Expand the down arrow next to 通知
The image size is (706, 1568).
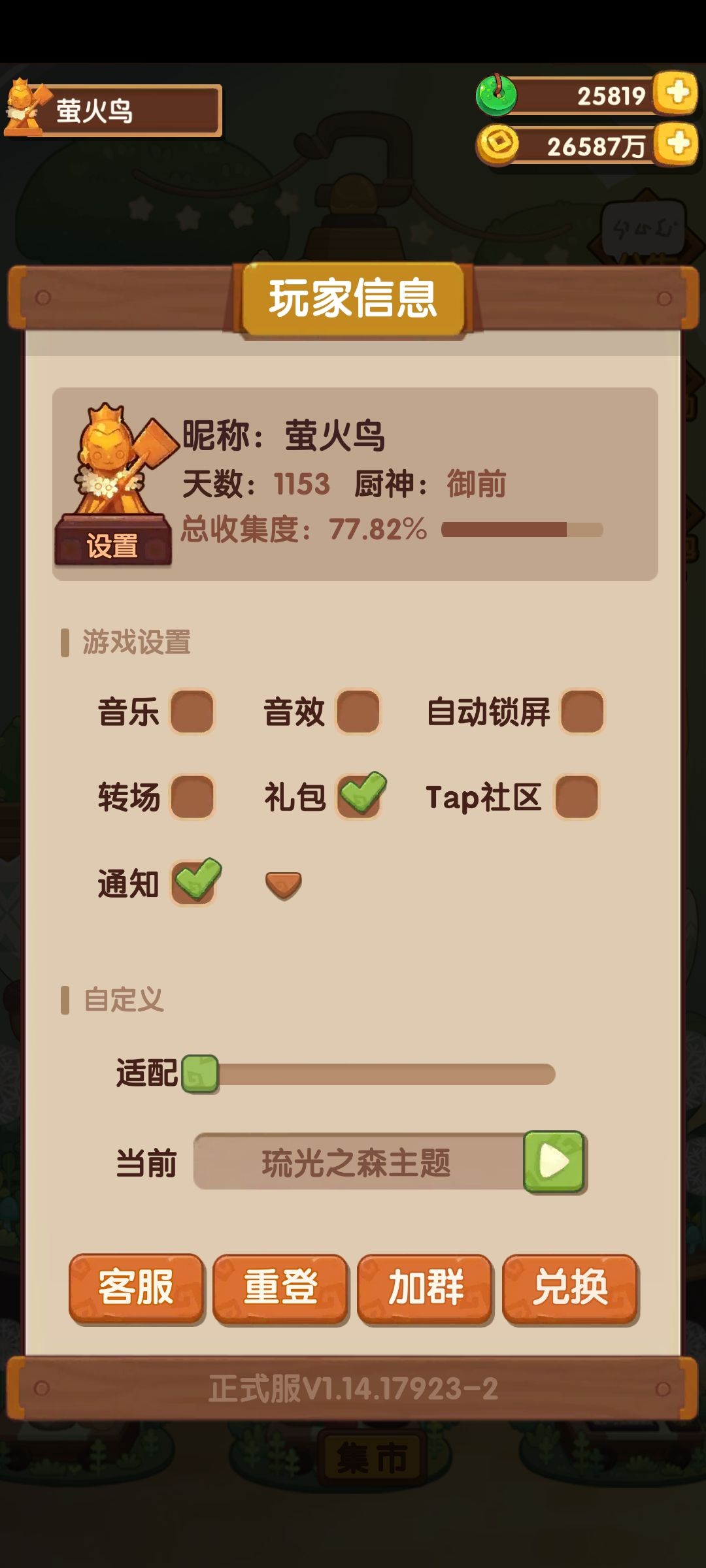(283, 886)
